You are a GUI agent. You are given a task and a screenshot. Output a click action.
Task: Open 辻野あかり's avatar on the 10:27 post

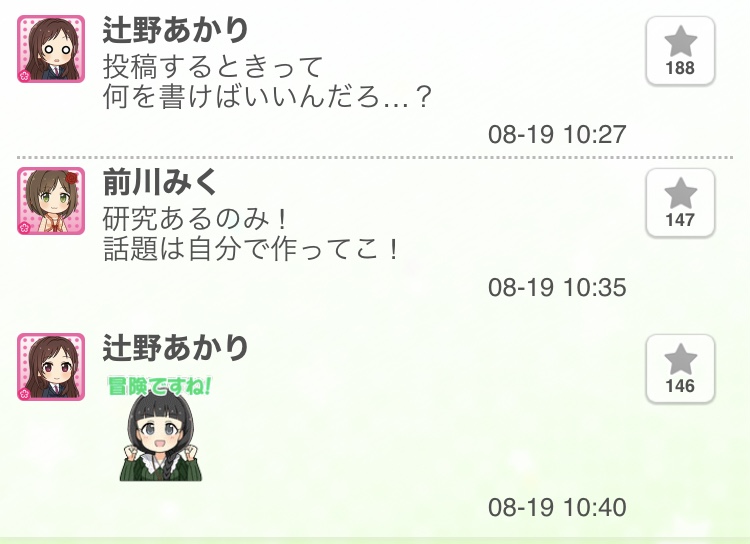[x=51, y=48]
